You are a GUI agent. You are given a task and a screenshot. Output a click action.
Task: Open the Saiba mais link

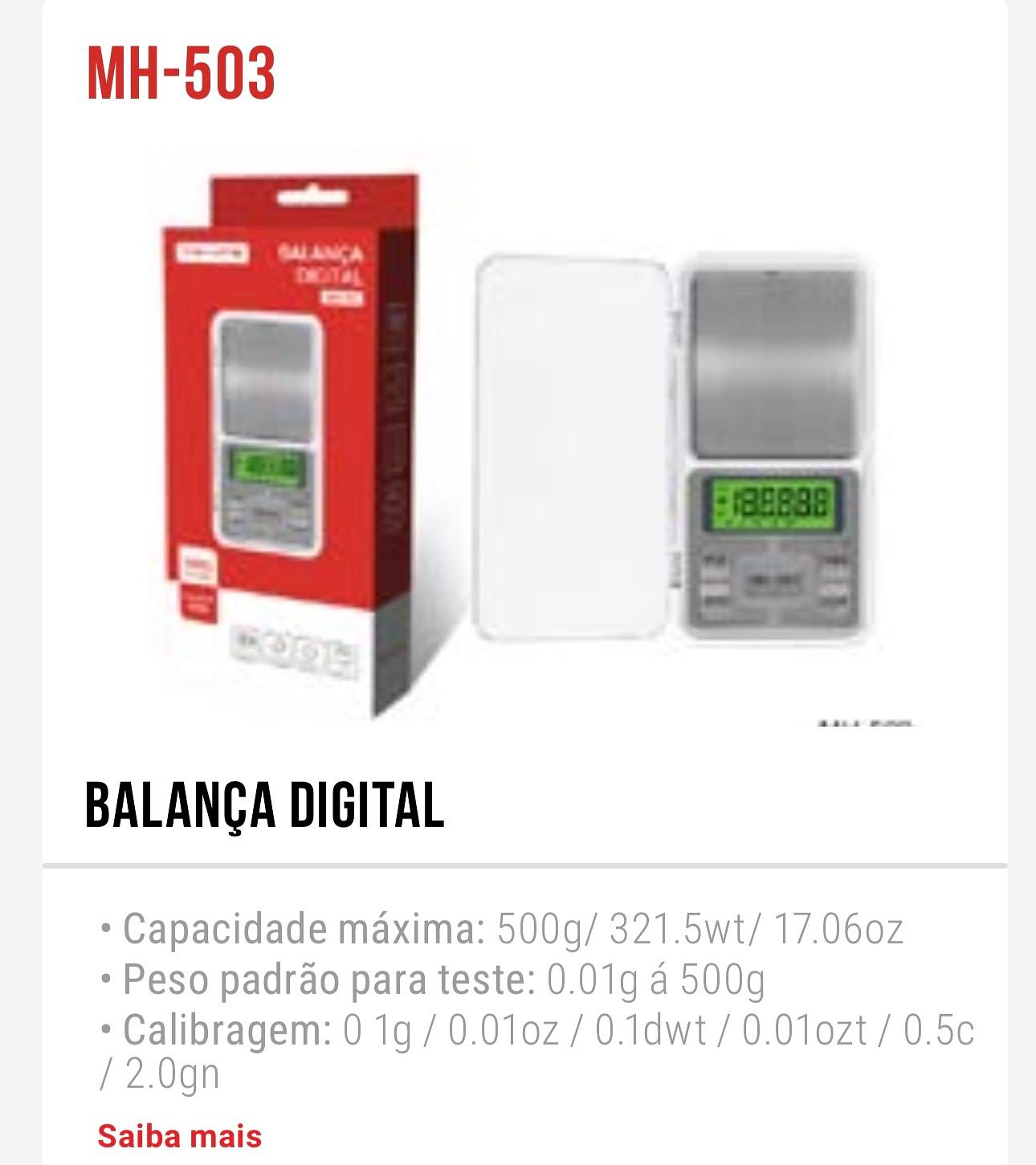180,1136
